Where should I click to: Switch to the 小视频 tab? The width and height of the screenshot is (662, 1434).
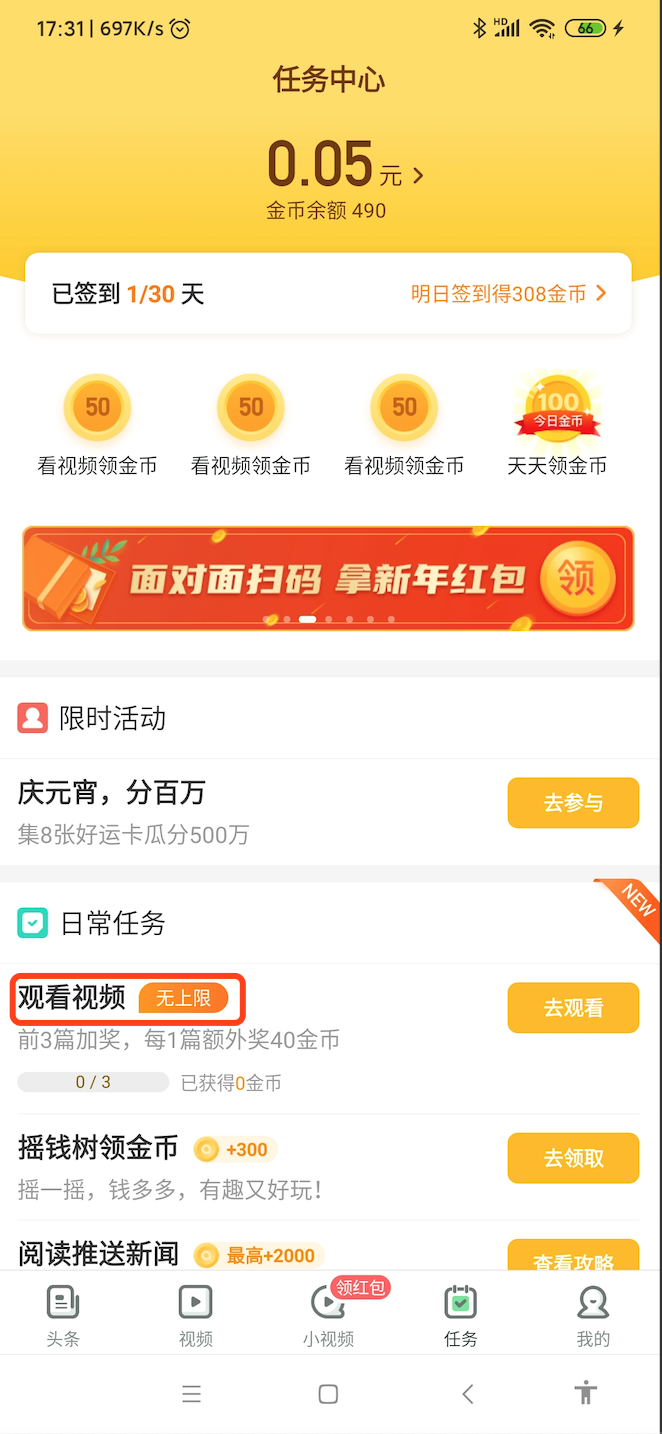pos(329,1316)
